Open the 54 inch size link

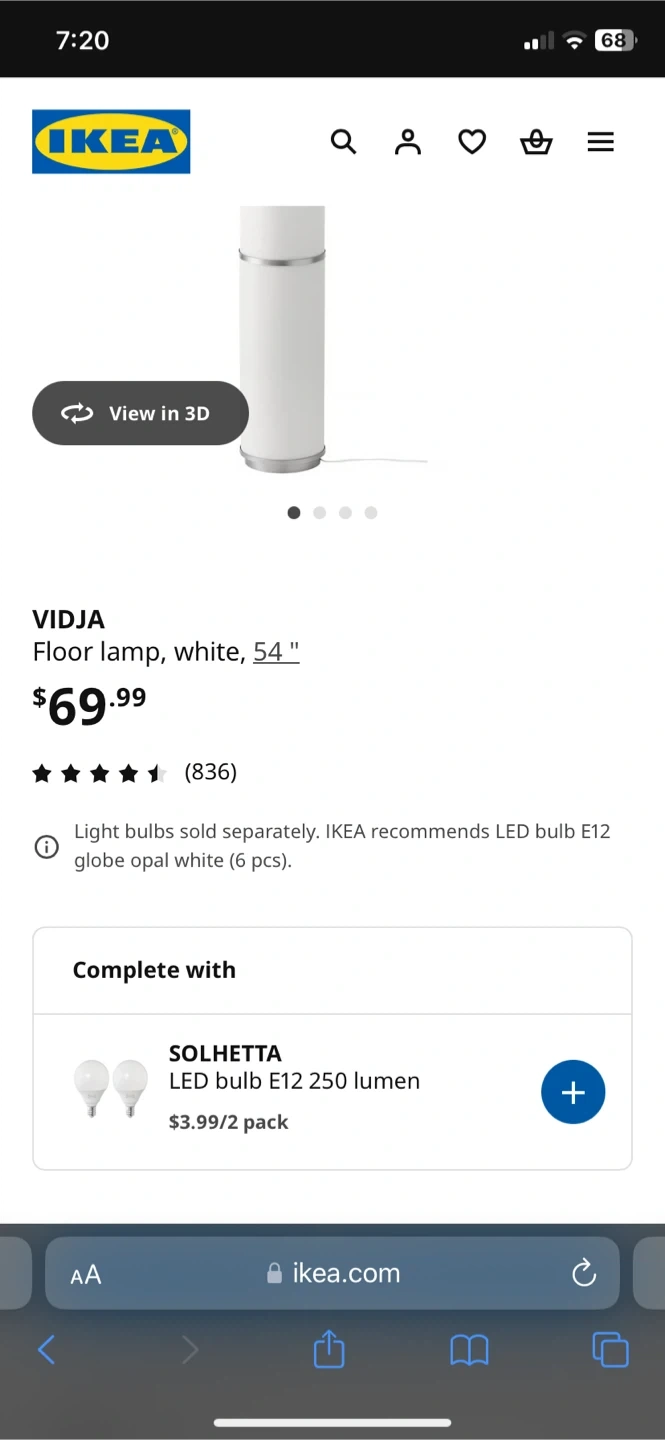(276, 652)
